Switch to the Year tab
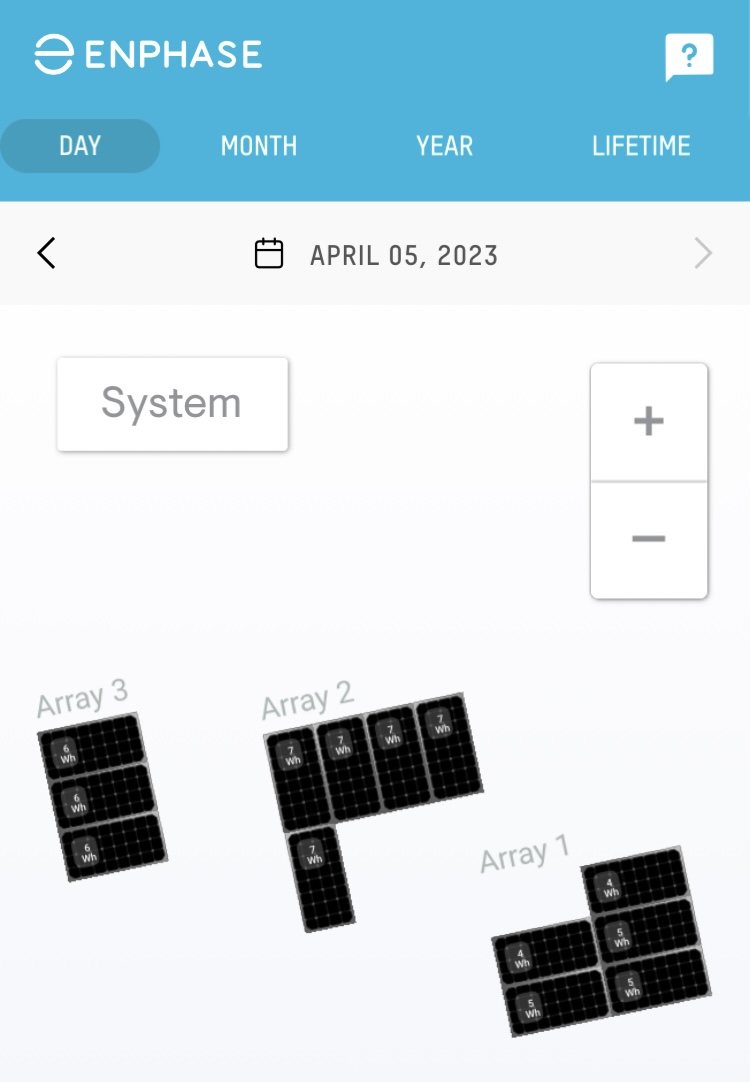This screenshot has width=750, height=1082. [x=444, y=146]
